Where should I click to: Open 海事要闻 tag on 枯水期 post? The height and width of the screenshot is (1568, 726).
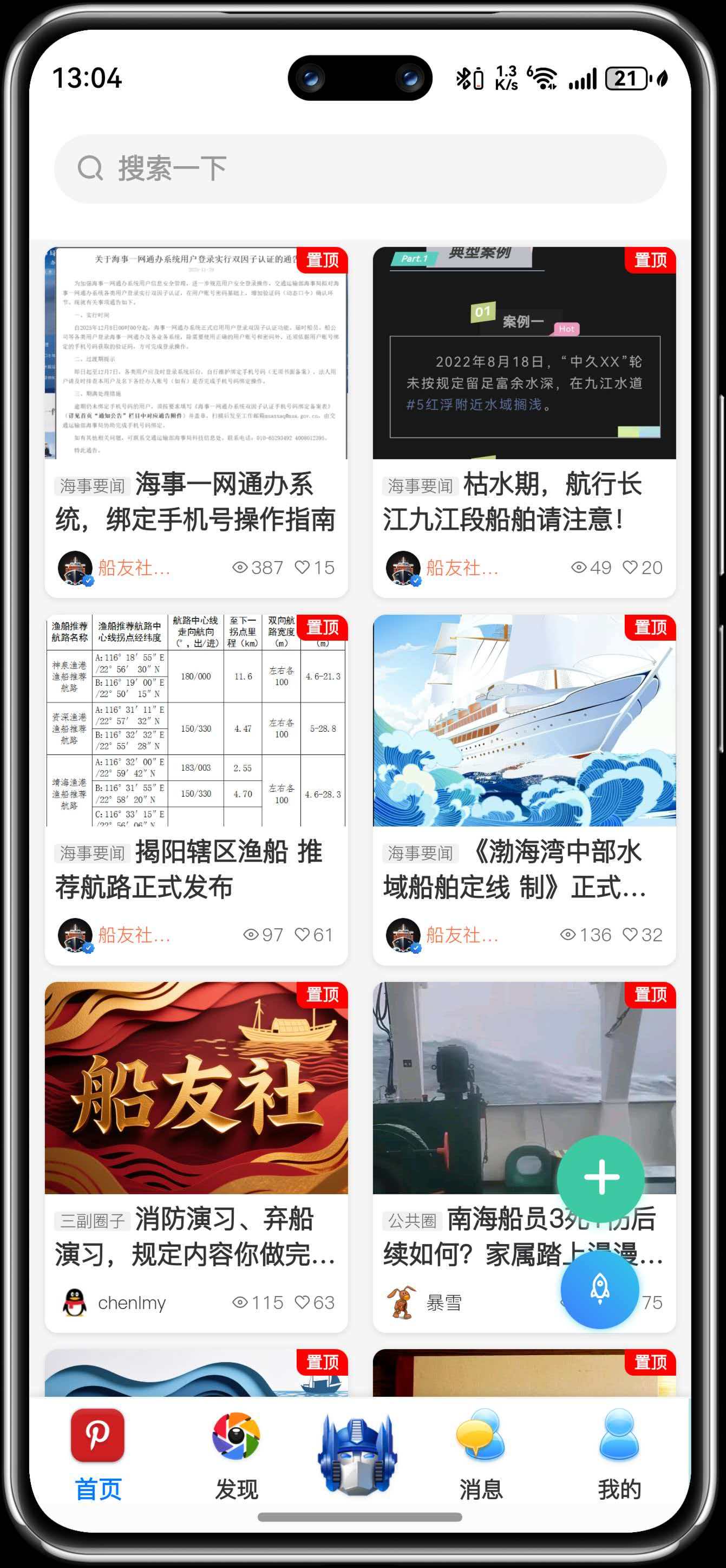pos(420,486)
